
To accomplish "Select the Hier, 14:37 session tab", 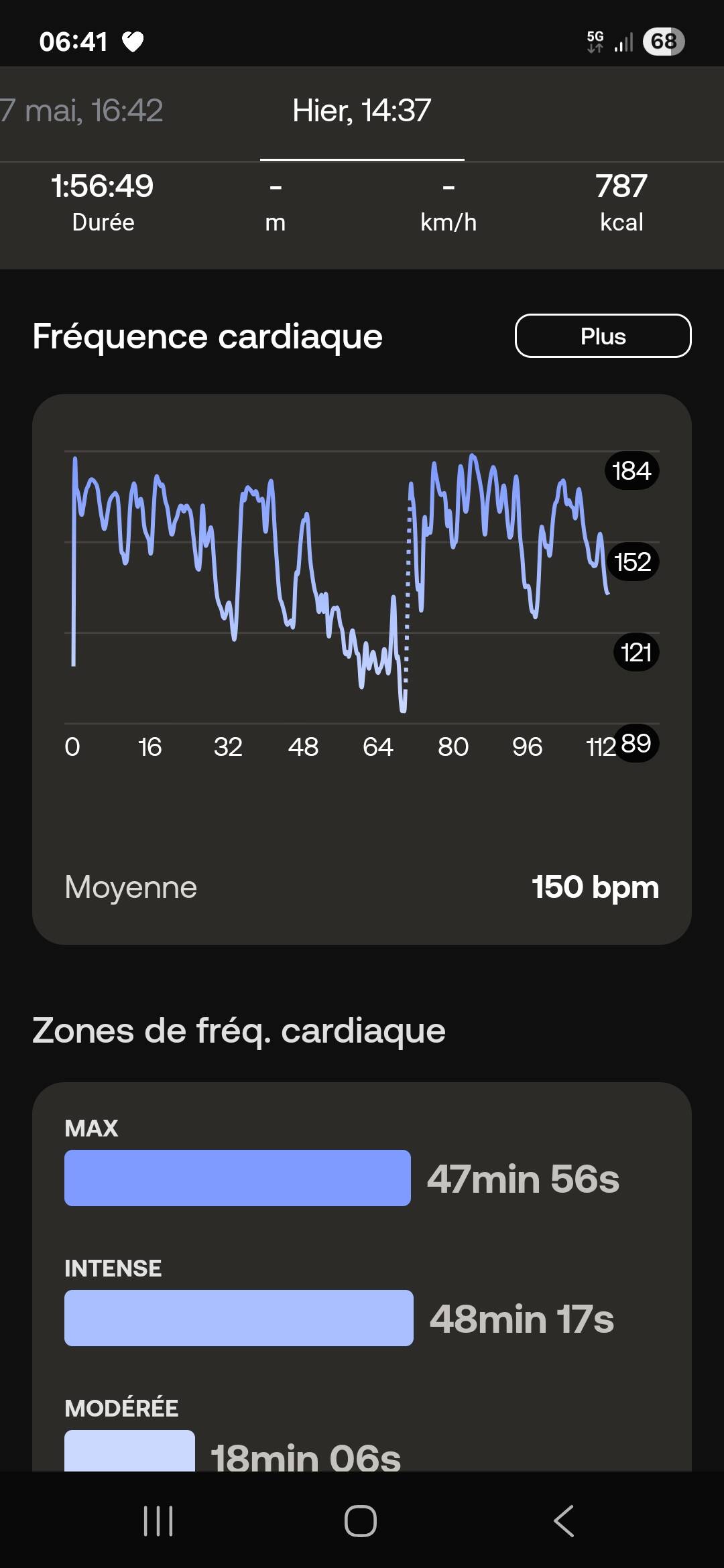I will tap(361, 111).
